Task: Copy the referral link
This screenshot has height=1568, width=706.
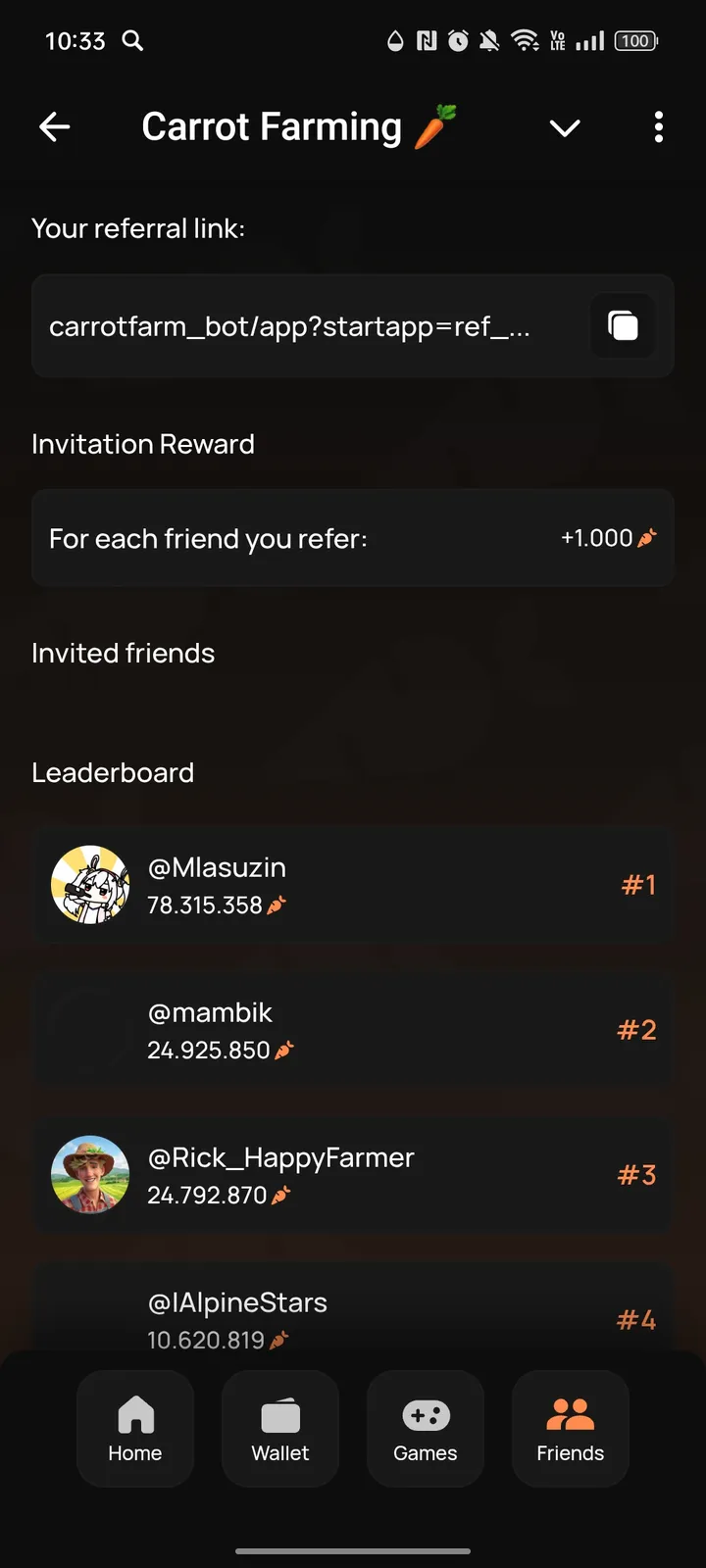Action: coord(623,325)
